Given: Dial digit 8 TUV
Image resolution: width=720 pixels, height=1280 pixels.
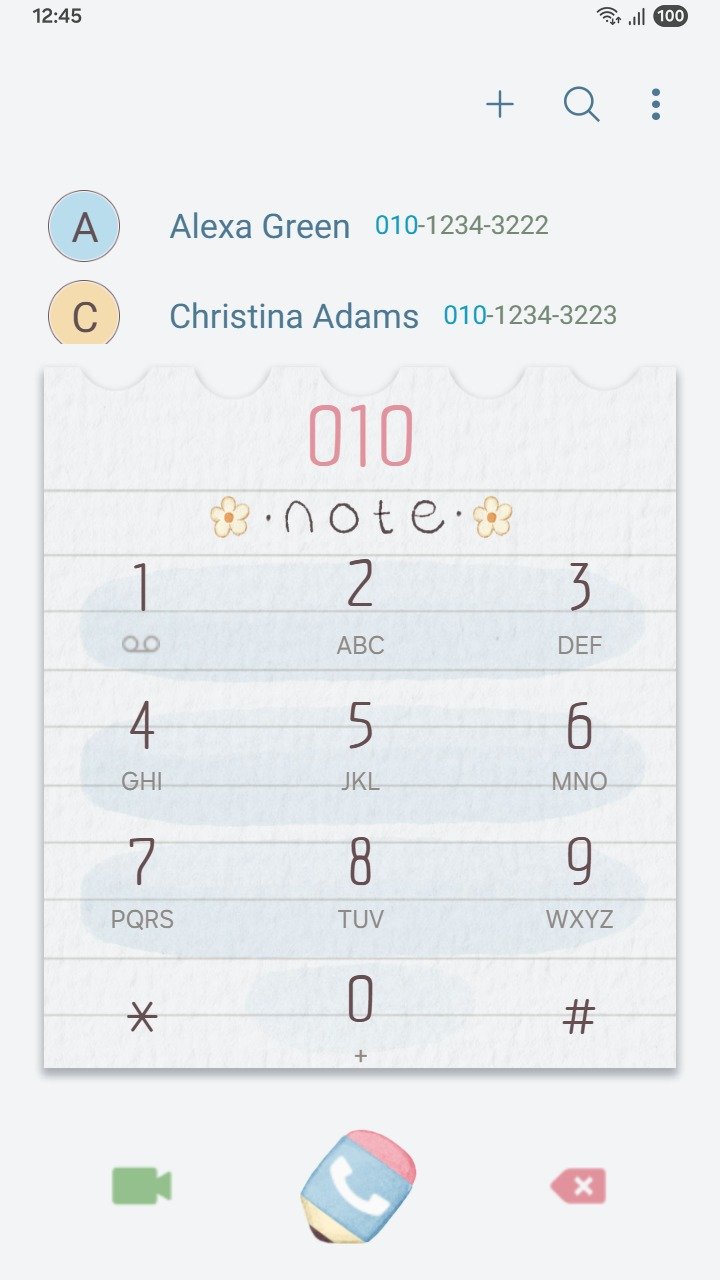Looking at the screenshot, I should pyautogui.click(x=360, y=881).
